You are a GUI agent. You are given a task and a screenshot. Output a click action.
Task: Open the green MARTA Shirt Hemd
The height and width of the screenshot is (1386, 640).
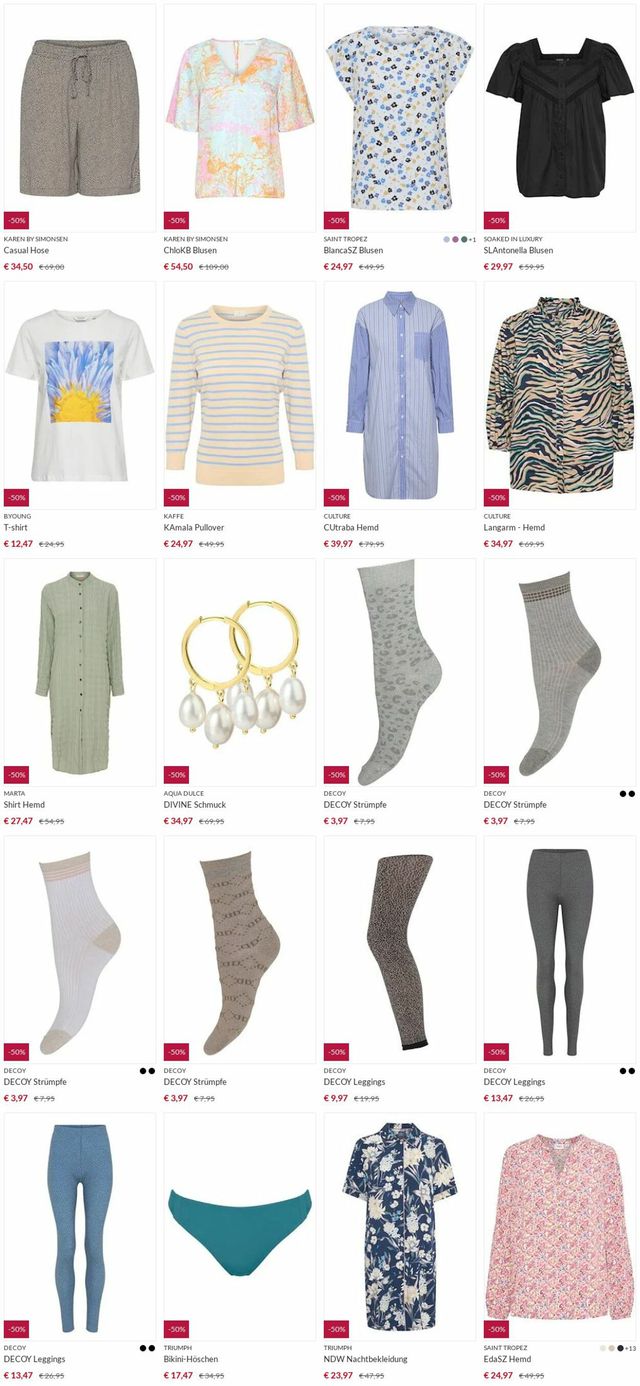point(80,672)
